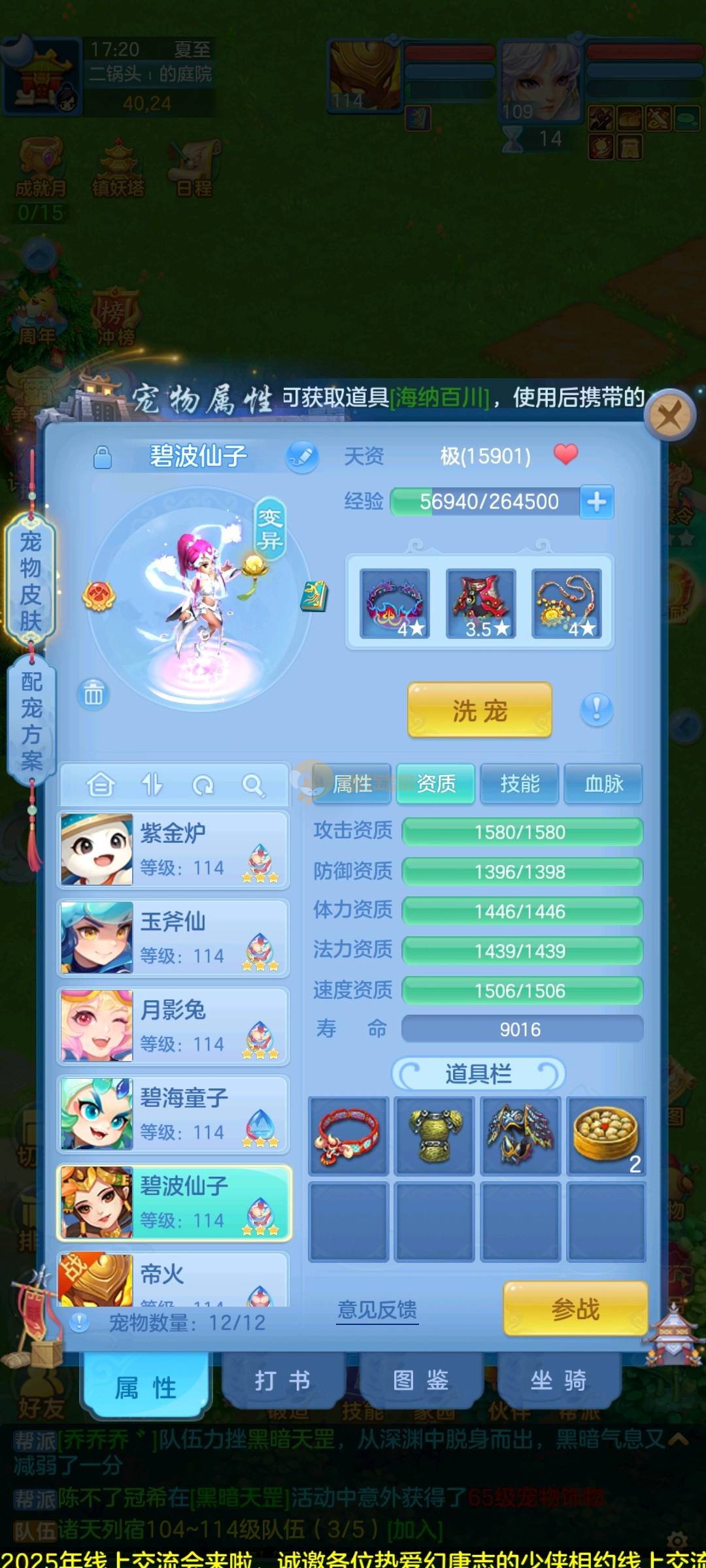Search pets with the magnifier icon

(x=253, y=785)
